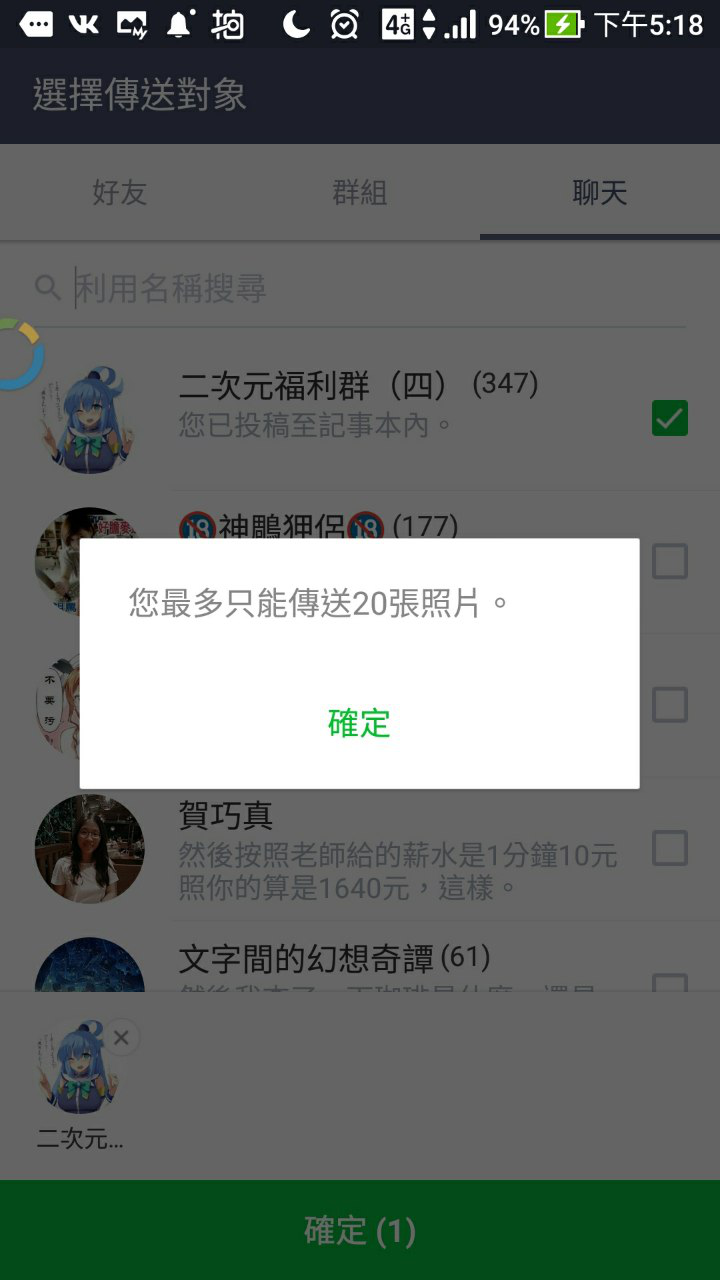Screen dimensions: 720x1280
Task: Uncheck the 二次元福利群（四） checkbox
Action: [x=669, y=418]
